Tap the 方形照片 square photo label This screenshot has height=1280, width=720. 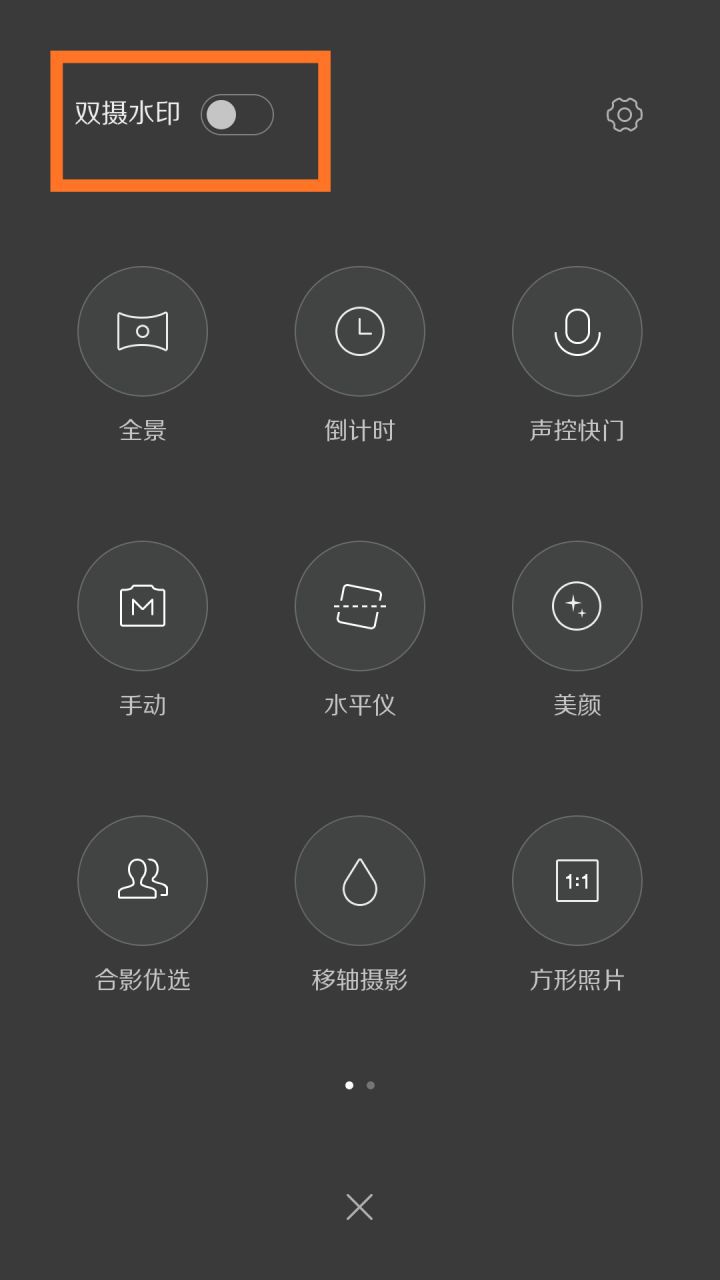tap(577, 981)
